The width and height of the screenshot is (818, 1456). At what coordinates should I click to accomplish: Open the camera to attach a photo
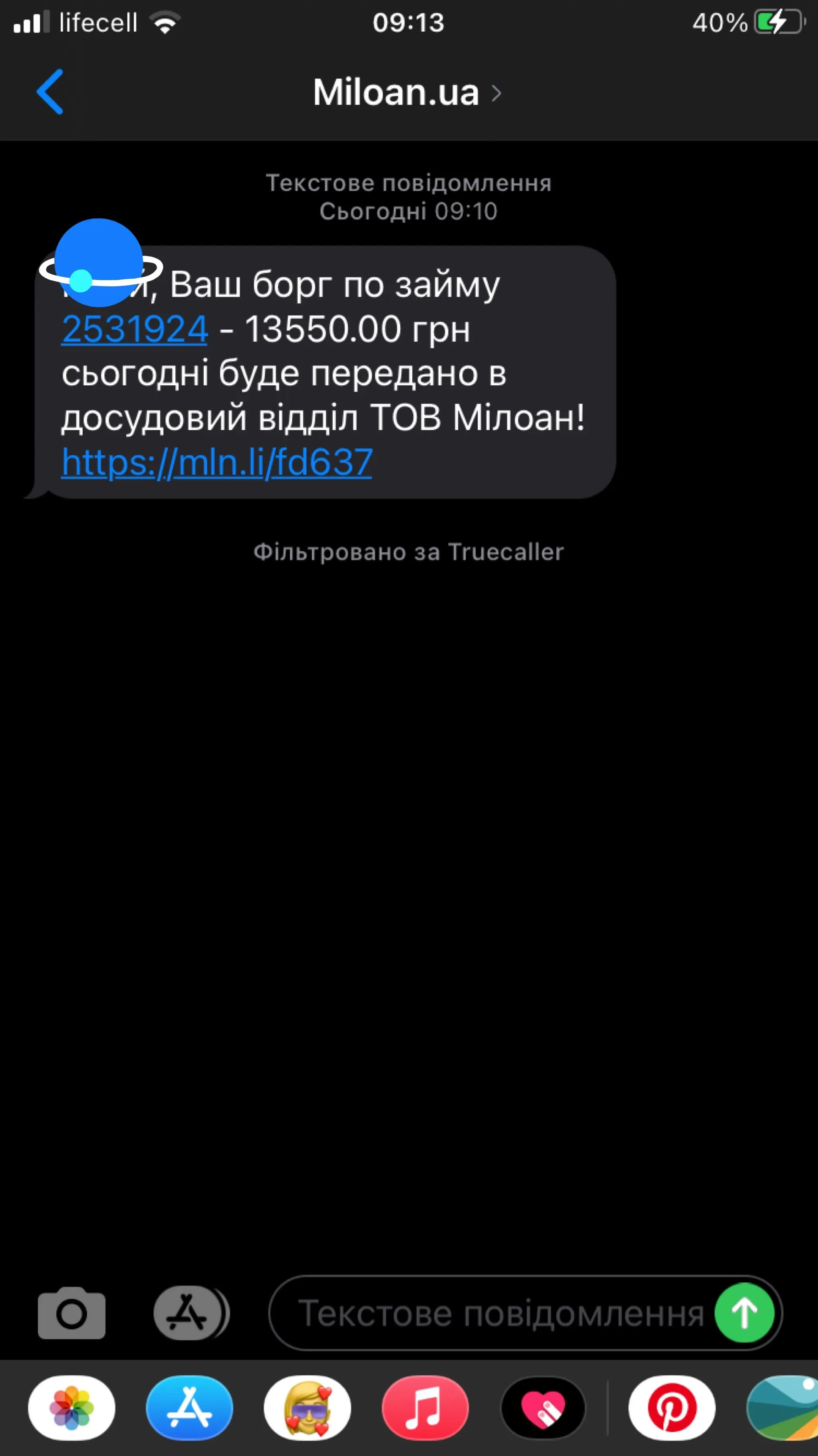pos(72,1313)
